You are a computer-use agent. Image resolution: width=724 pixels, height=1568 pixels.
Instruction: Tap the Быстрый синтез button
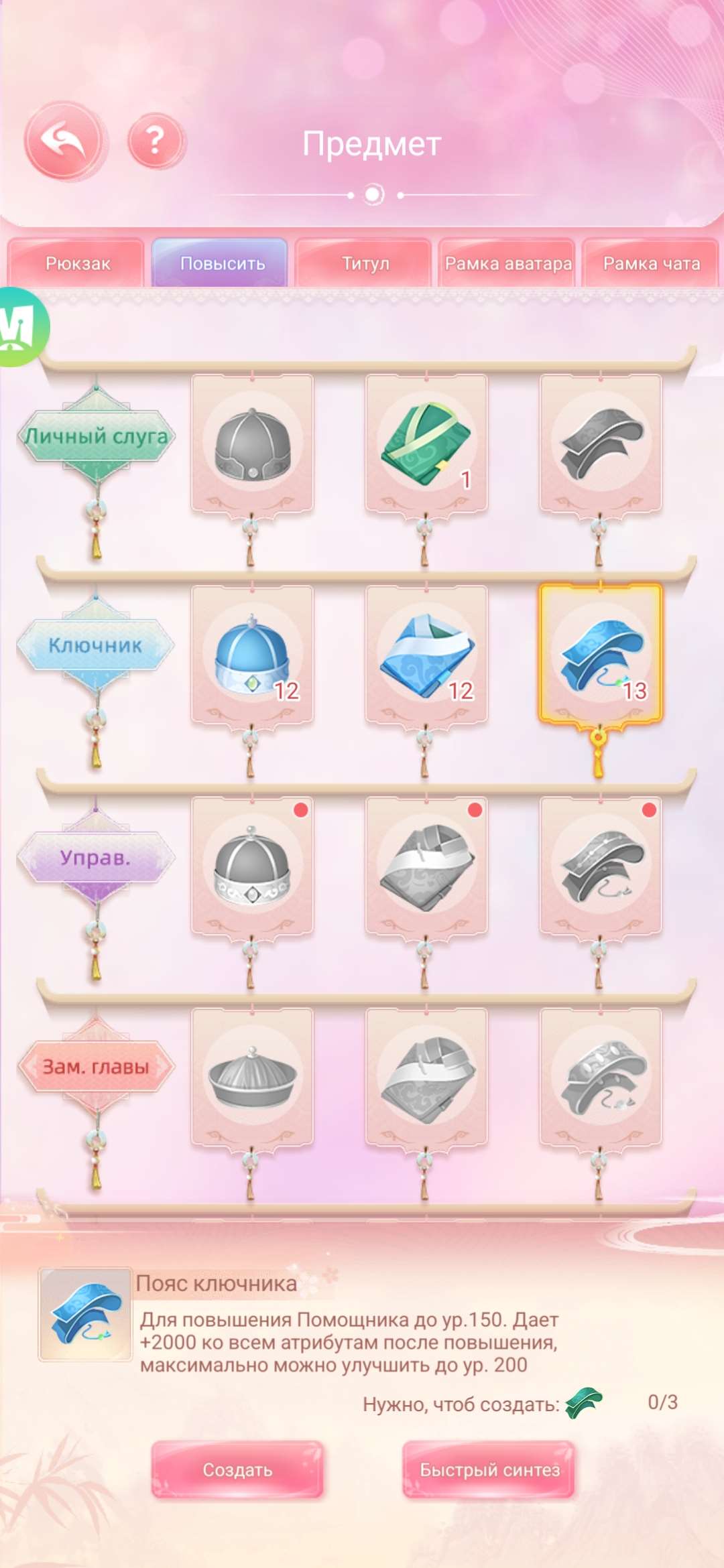(489, 1469)
